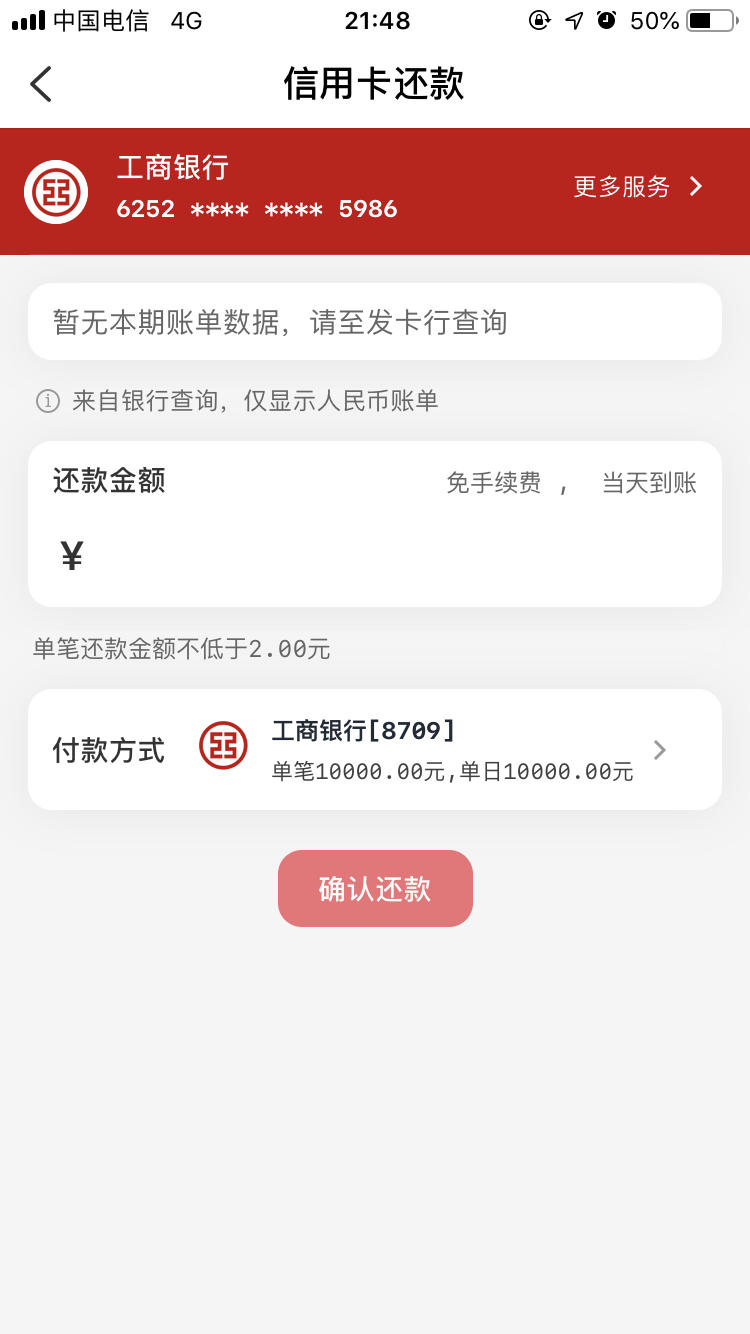Tap the alarm clock icon in status bar
The image size is (750, 1334).
coord(607,19)
